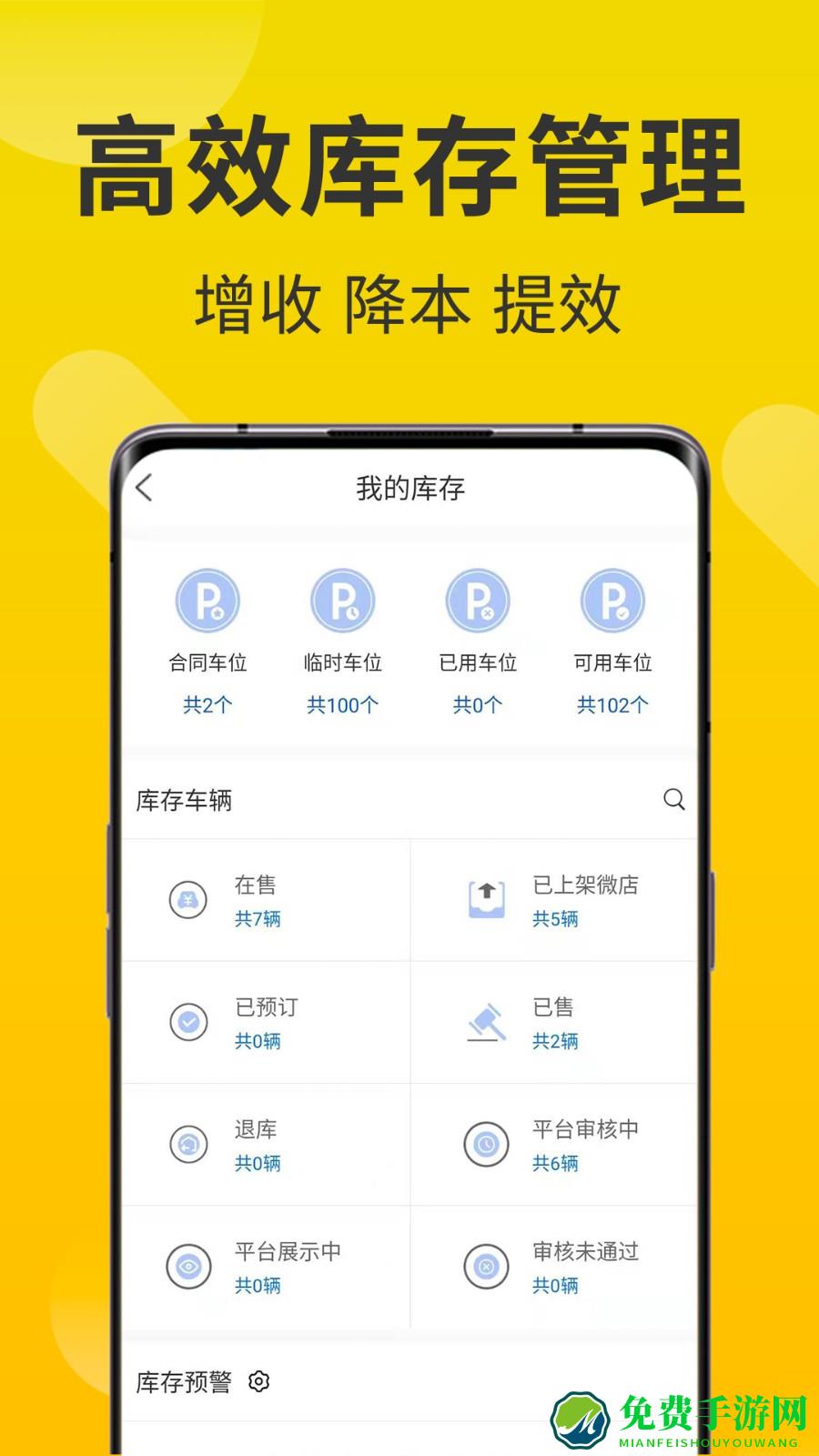
Task: Click the 平台审核中 clock icon
Action: click(x=489, y=1145)
